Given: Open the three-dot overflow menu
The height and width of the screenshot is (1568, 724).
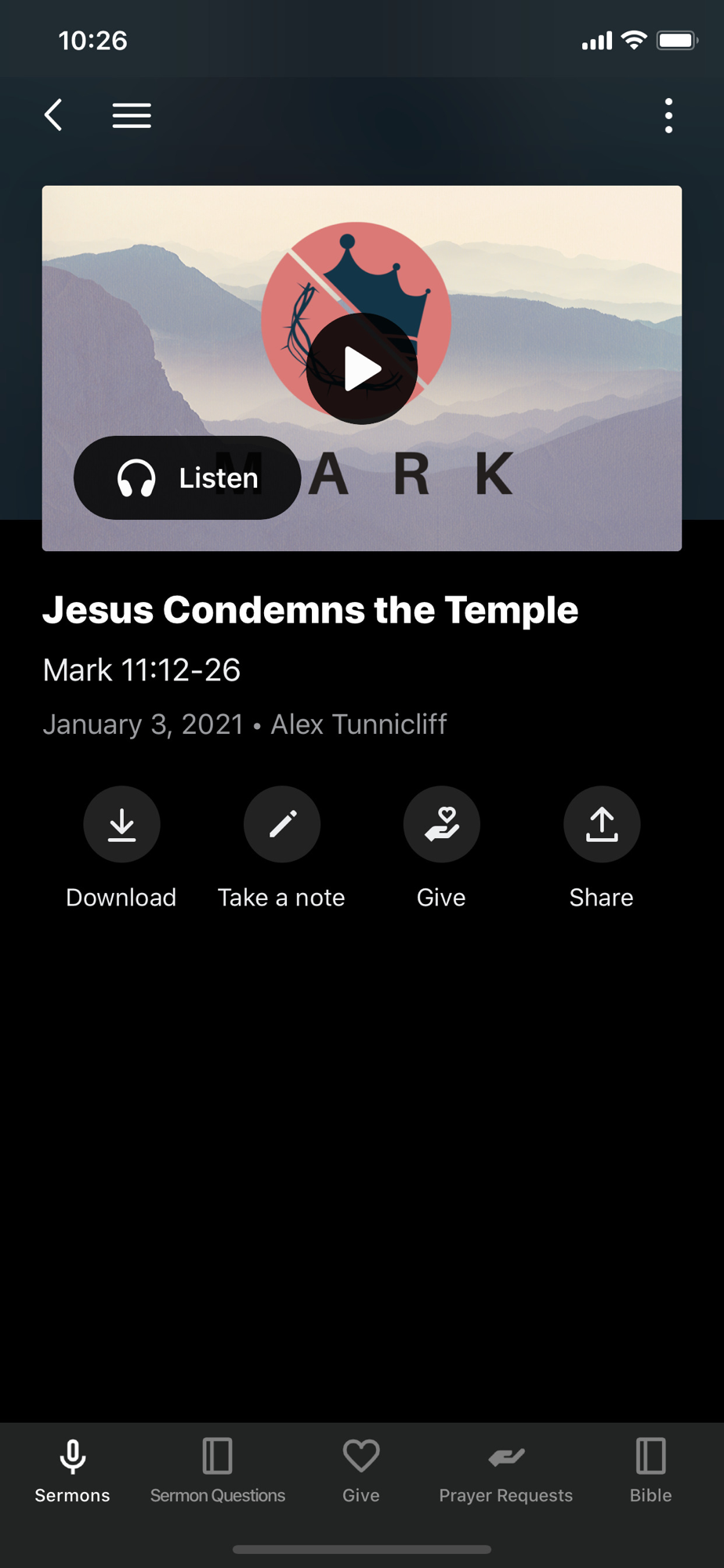Looking at the screenshot, I should coord(668,115).
